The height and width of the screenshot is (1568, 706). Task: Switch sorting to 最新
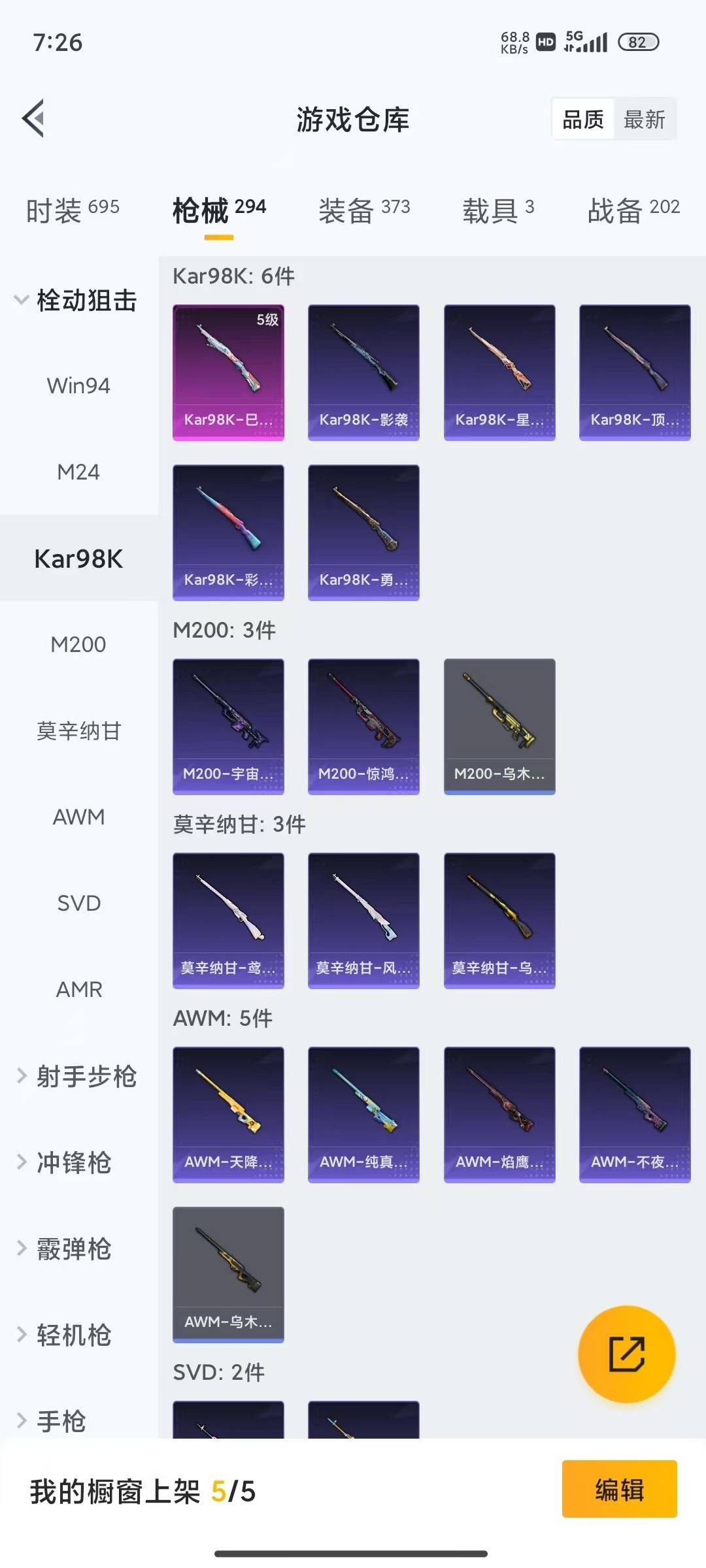(x=645, y=119)
